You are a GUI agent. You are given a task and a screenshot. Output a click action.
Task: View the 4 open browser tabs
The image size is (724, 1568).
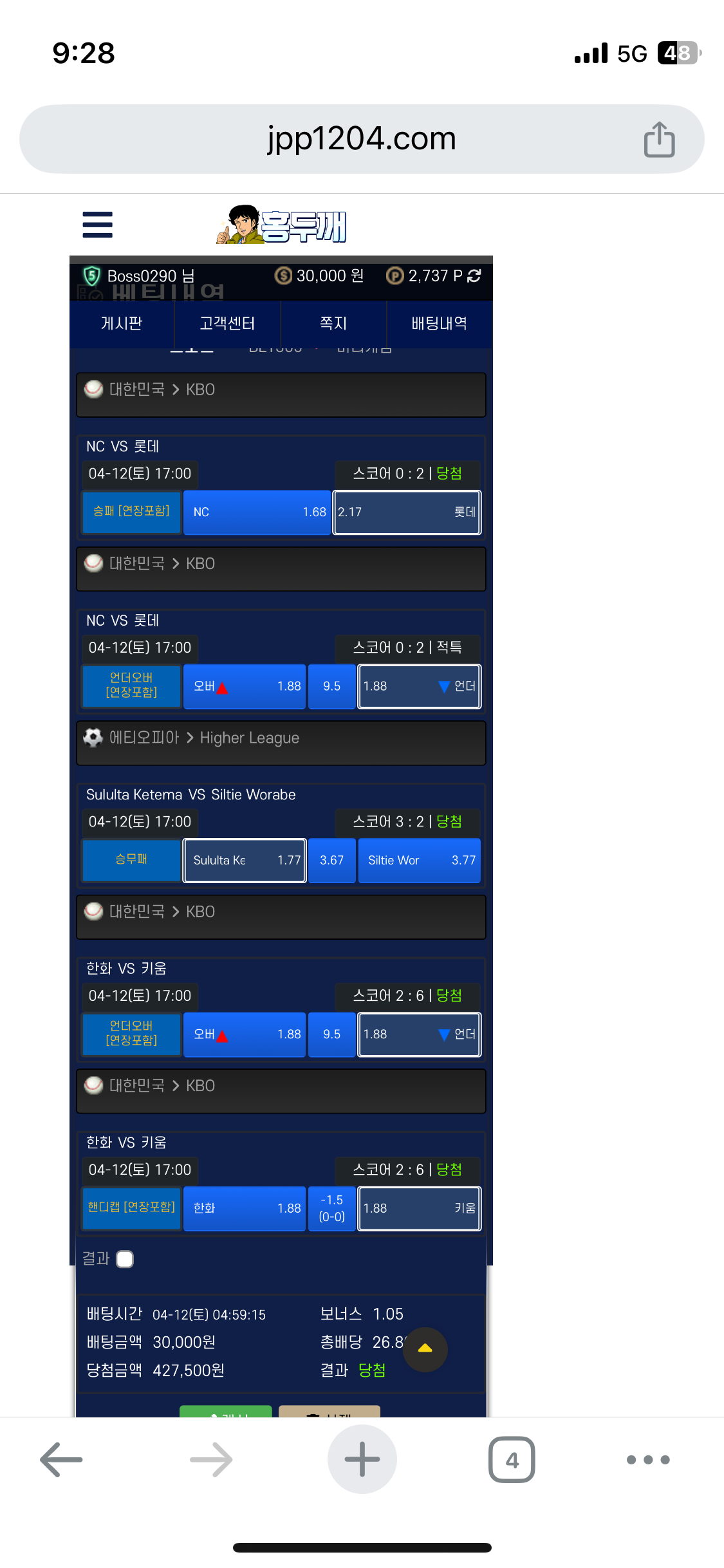(x=512, y=1459)
